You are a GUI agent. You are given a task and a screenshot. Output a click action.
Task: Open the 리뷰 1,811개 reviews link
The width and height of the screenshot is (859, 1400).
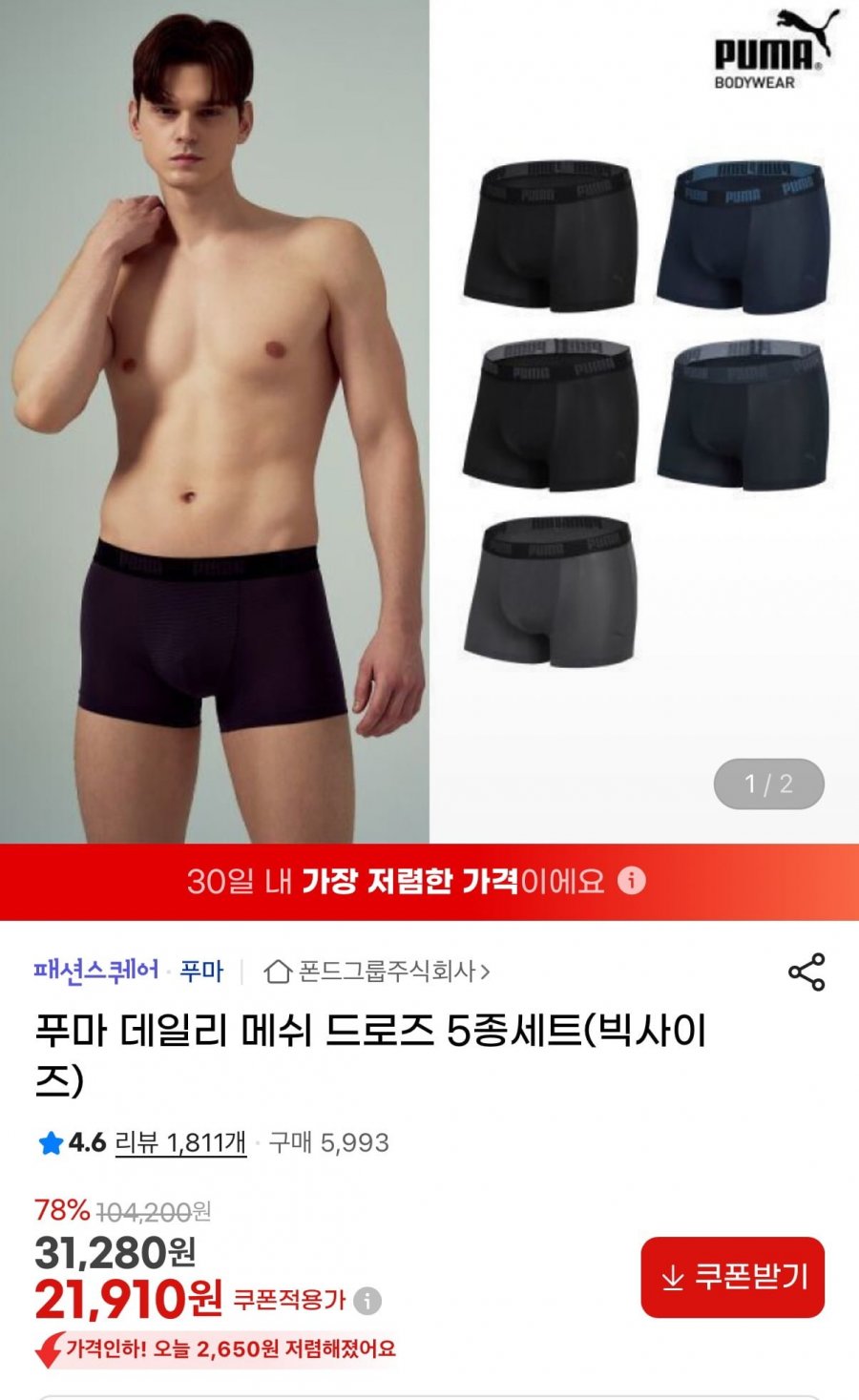(x=180, y=1142)
